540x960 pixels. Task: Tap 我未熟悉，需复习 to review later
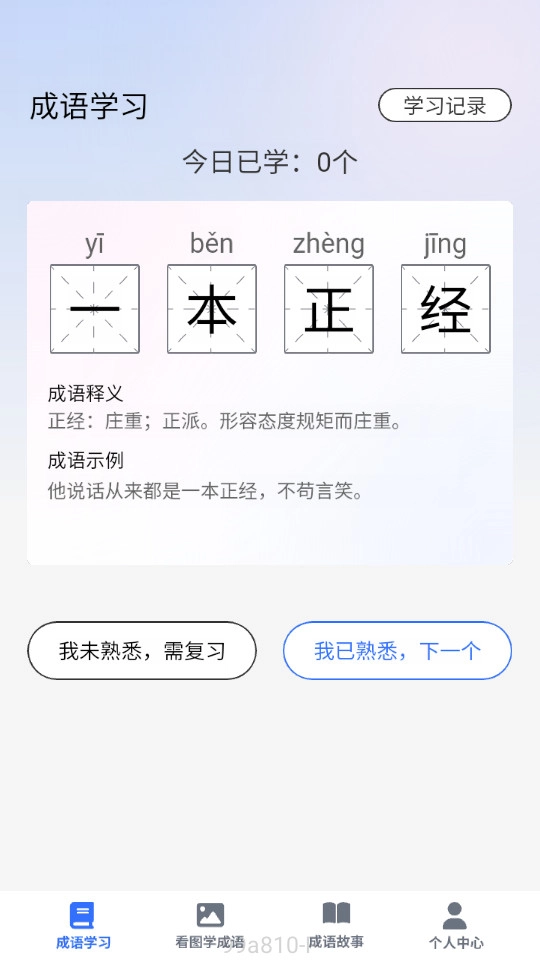coord(142,650)
